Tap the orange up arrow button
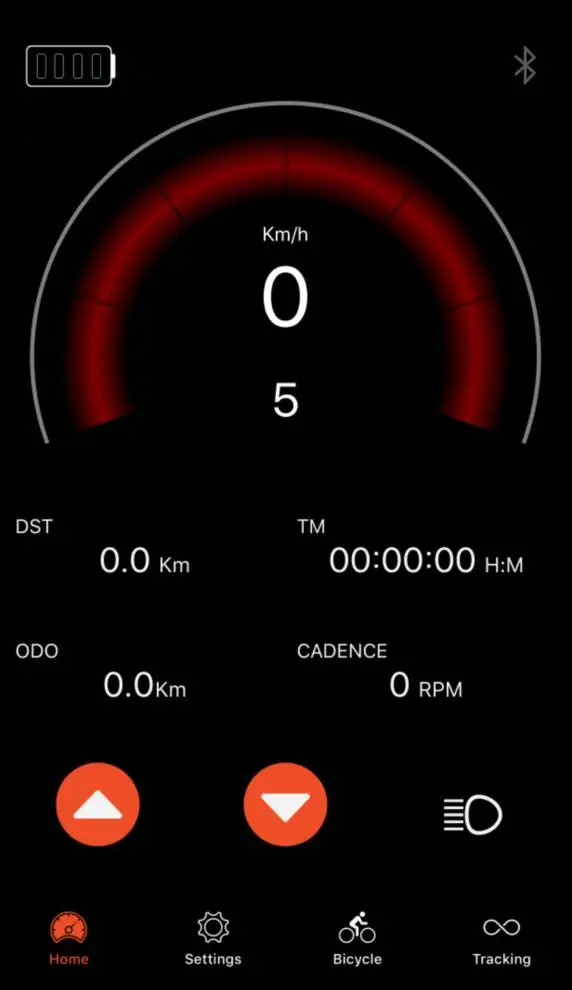 click(x=98, y=804)
